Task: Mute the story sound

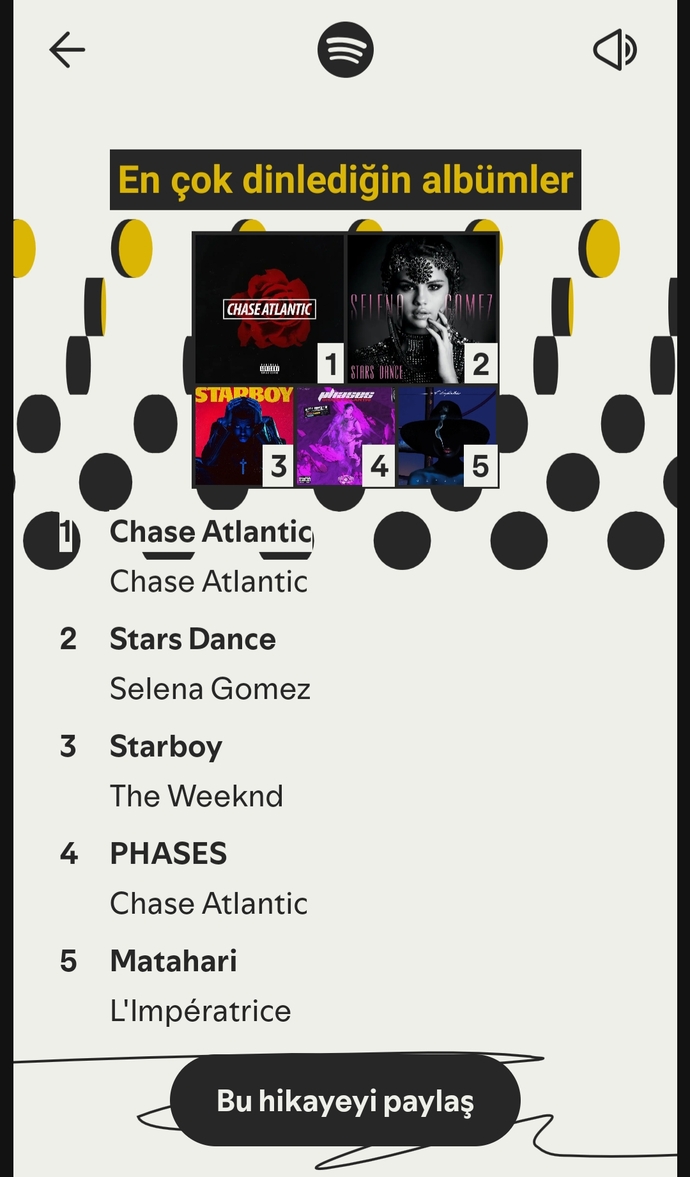Action: [x=615, y=49]
